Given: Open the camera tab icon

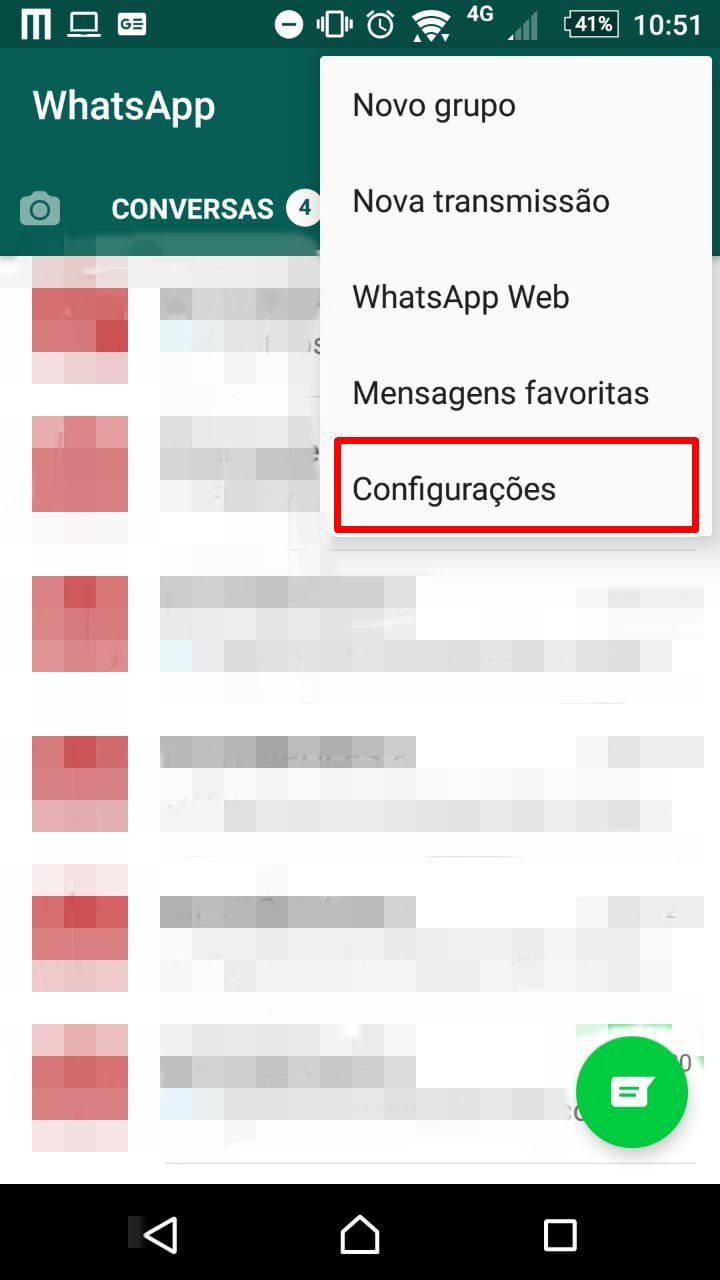Looking at the screenshot, I should 40,208.
